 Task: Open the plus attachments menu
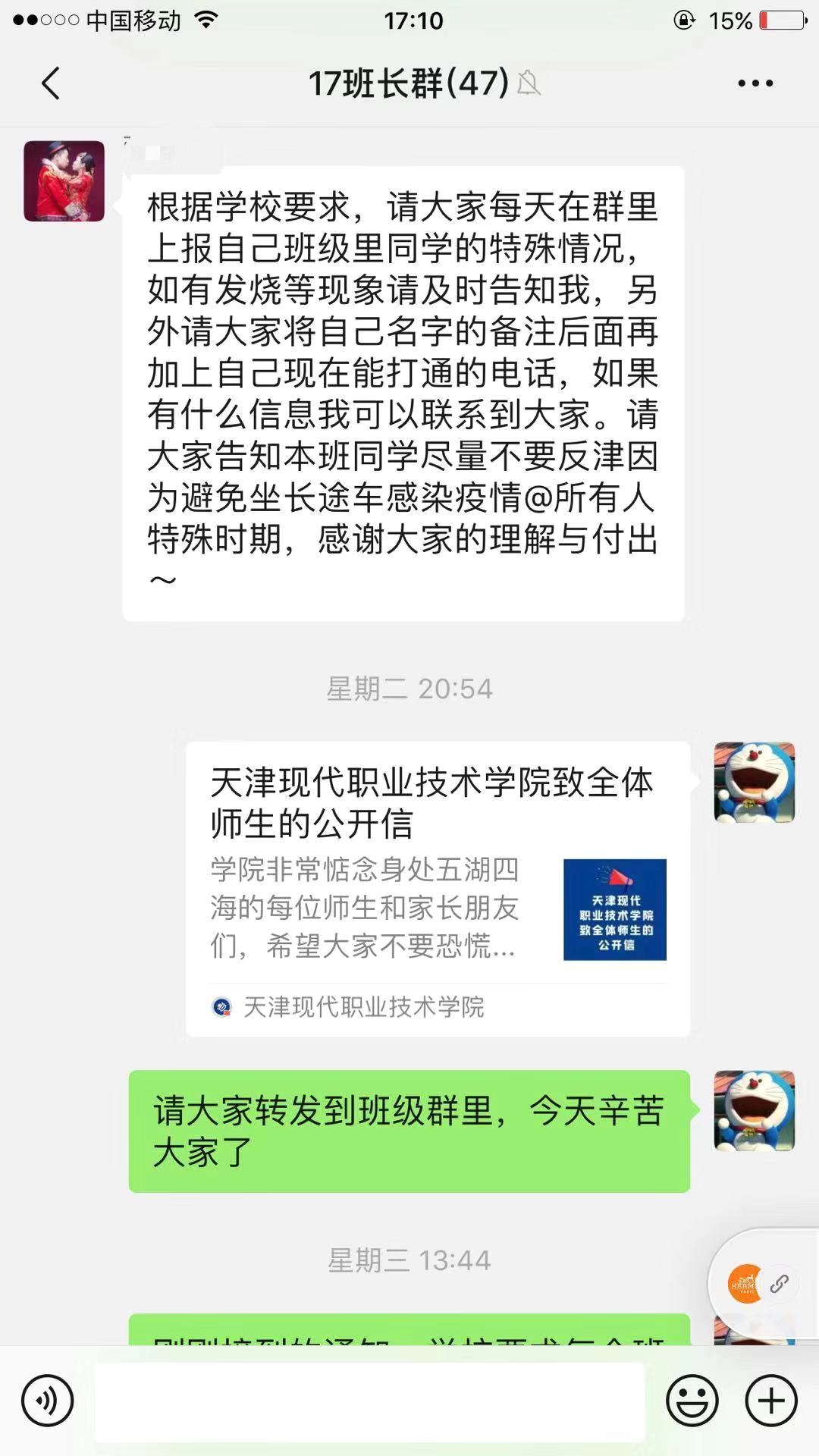[771, 1400]
